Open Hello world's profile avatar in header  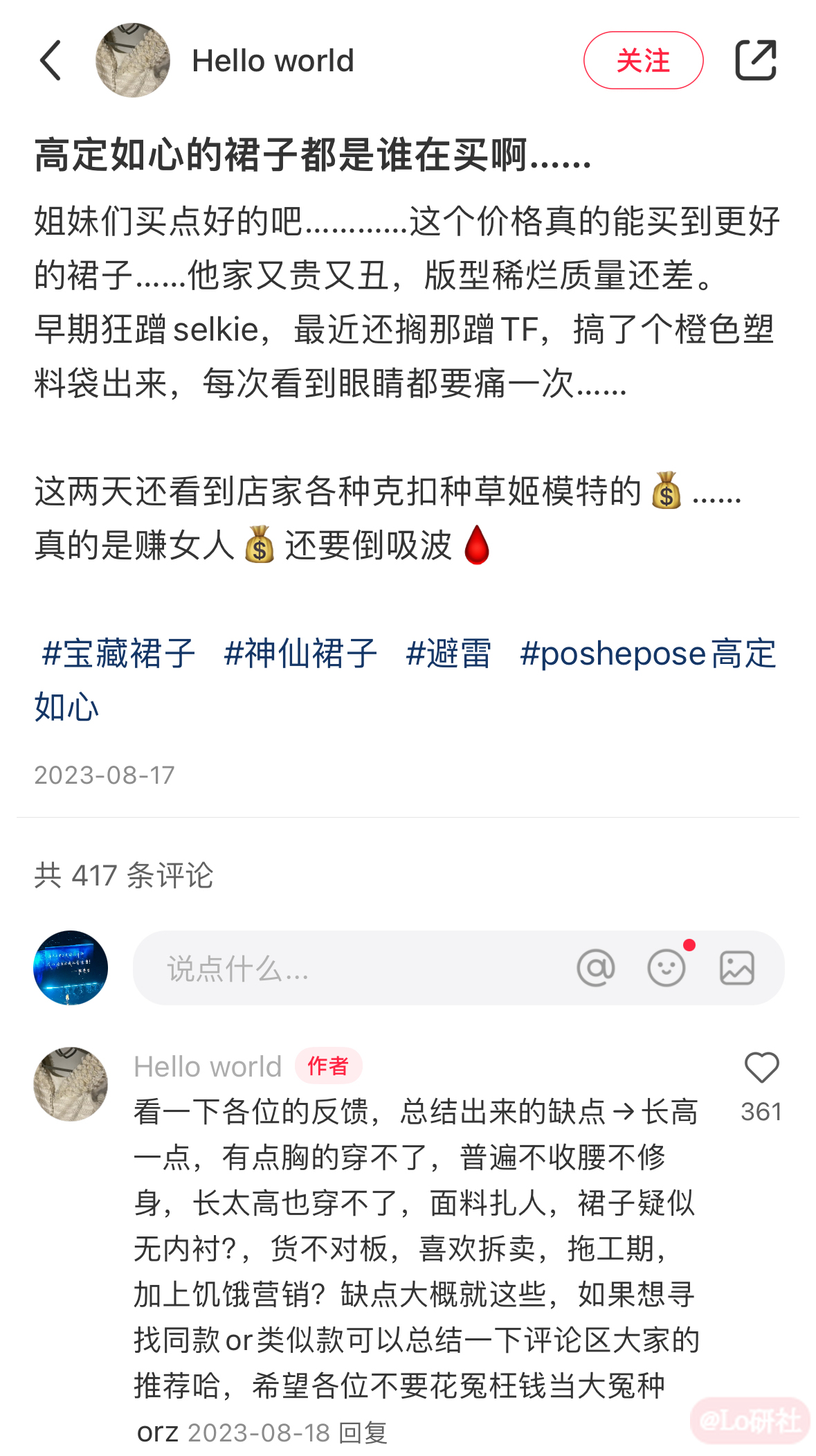pyautogui.click(x=132, y=61)
